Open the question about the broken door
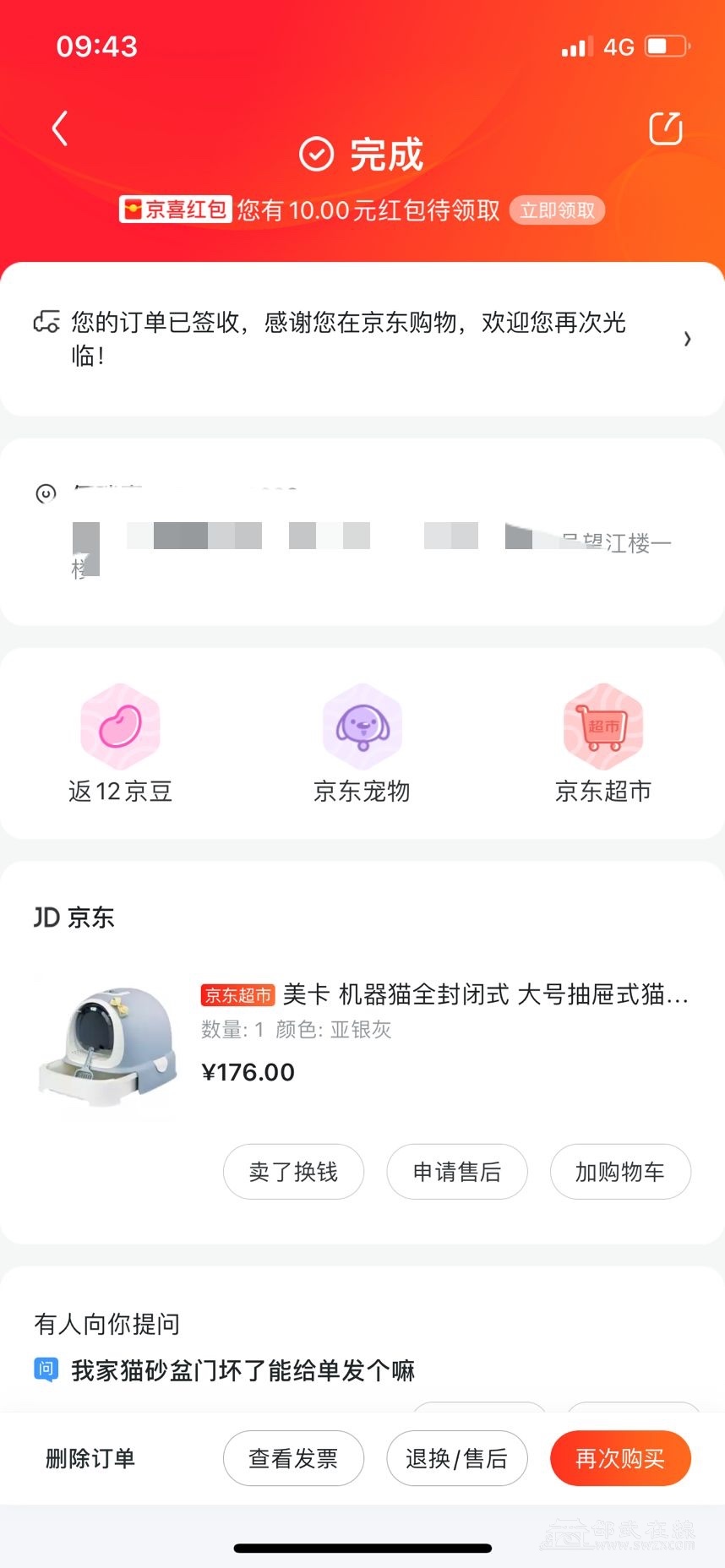This screenshot has height=1568, width=725. coord(243,1370)
